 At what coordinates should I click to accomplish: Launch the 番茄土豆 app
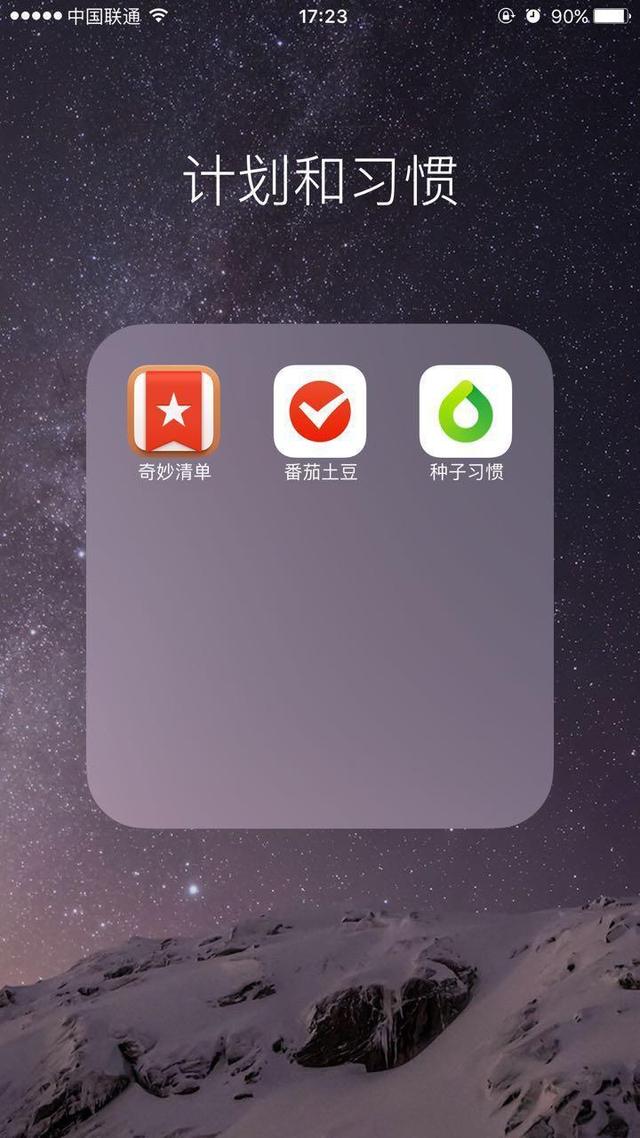click(320, 411)
